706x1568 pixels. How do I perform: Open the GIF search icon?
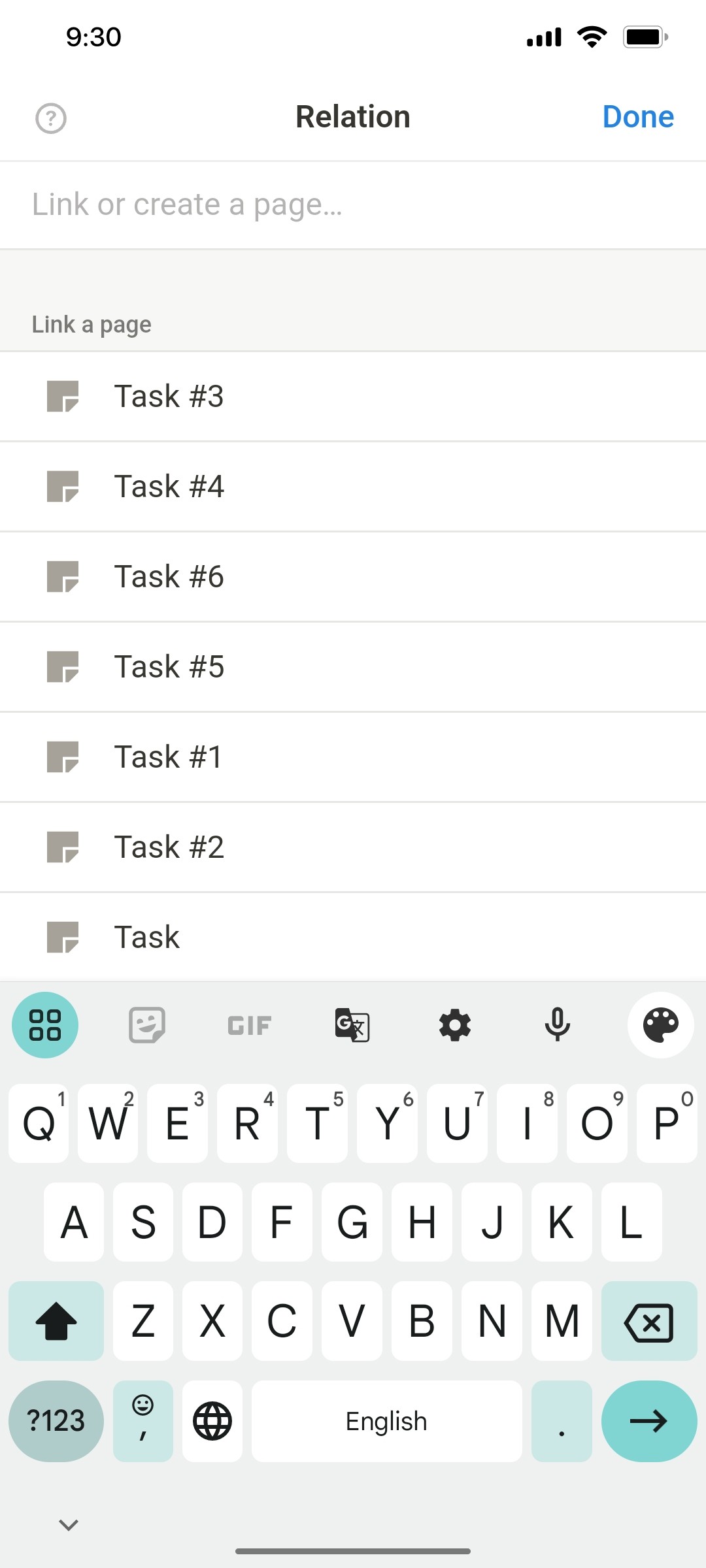pyautogui.click(x=248, y=1024)
